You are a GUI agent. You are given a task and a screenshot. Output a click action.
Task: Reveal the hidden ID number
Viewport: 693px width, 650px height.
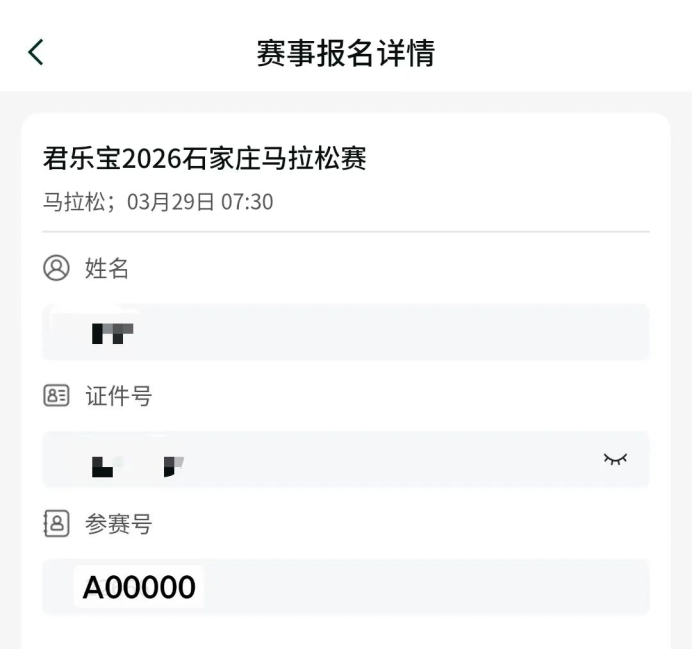click(x=615, y=459)
